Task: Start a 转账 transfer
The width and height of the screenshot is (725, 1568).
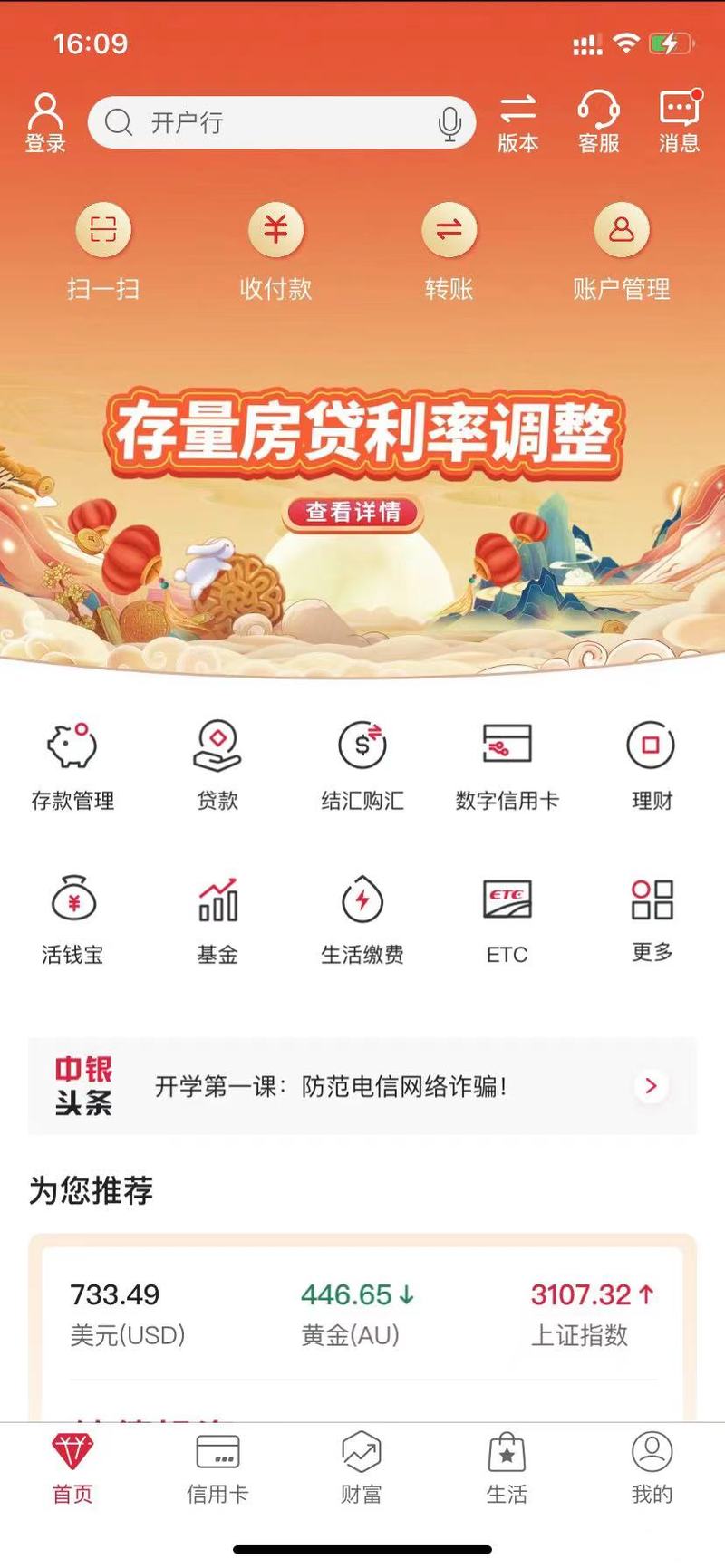Action: (x=449, y=251)
